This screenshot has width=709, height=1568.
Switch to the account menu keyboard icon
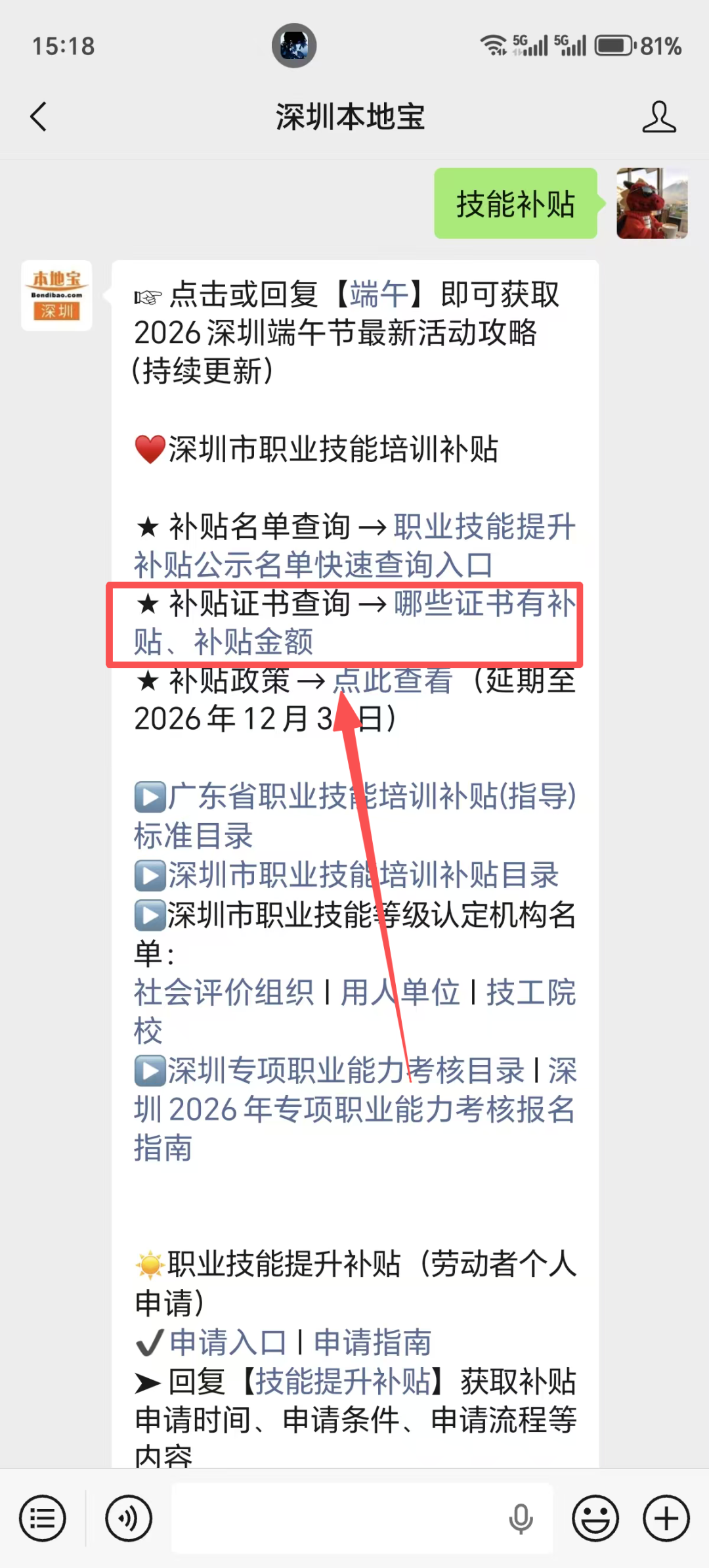[43, 1518]
